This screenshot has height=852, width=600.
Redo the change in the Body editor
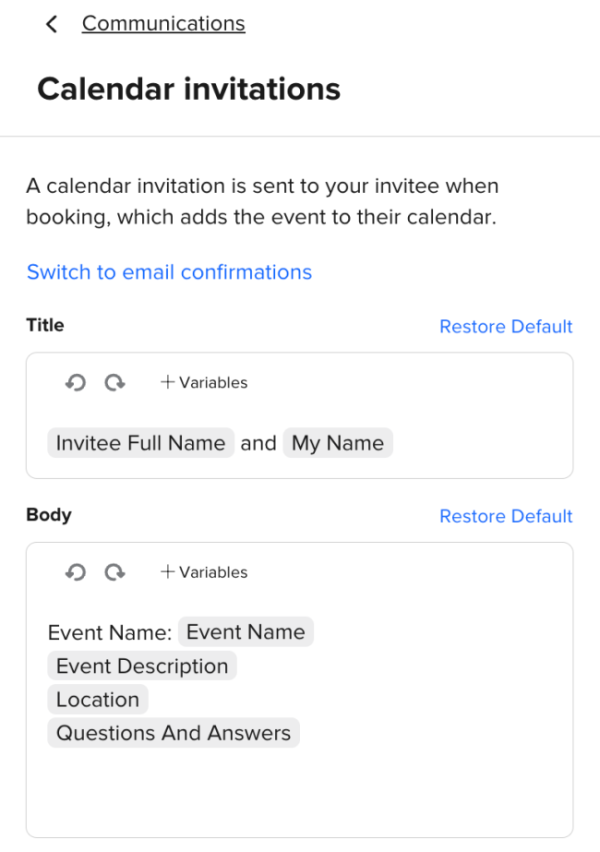click(115, 572)
